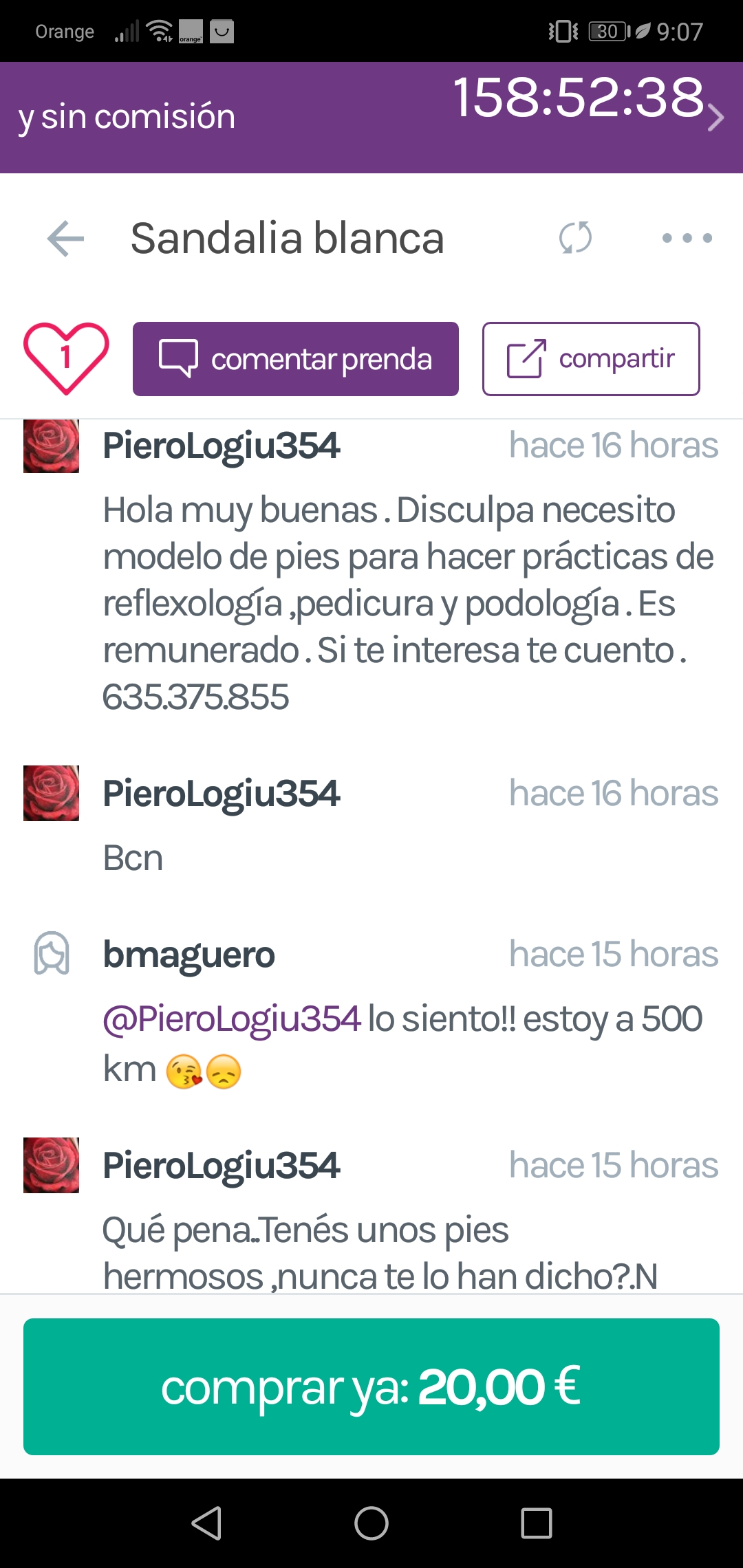
Task: Go back using the arrow icon
Action: click(66, 239)
